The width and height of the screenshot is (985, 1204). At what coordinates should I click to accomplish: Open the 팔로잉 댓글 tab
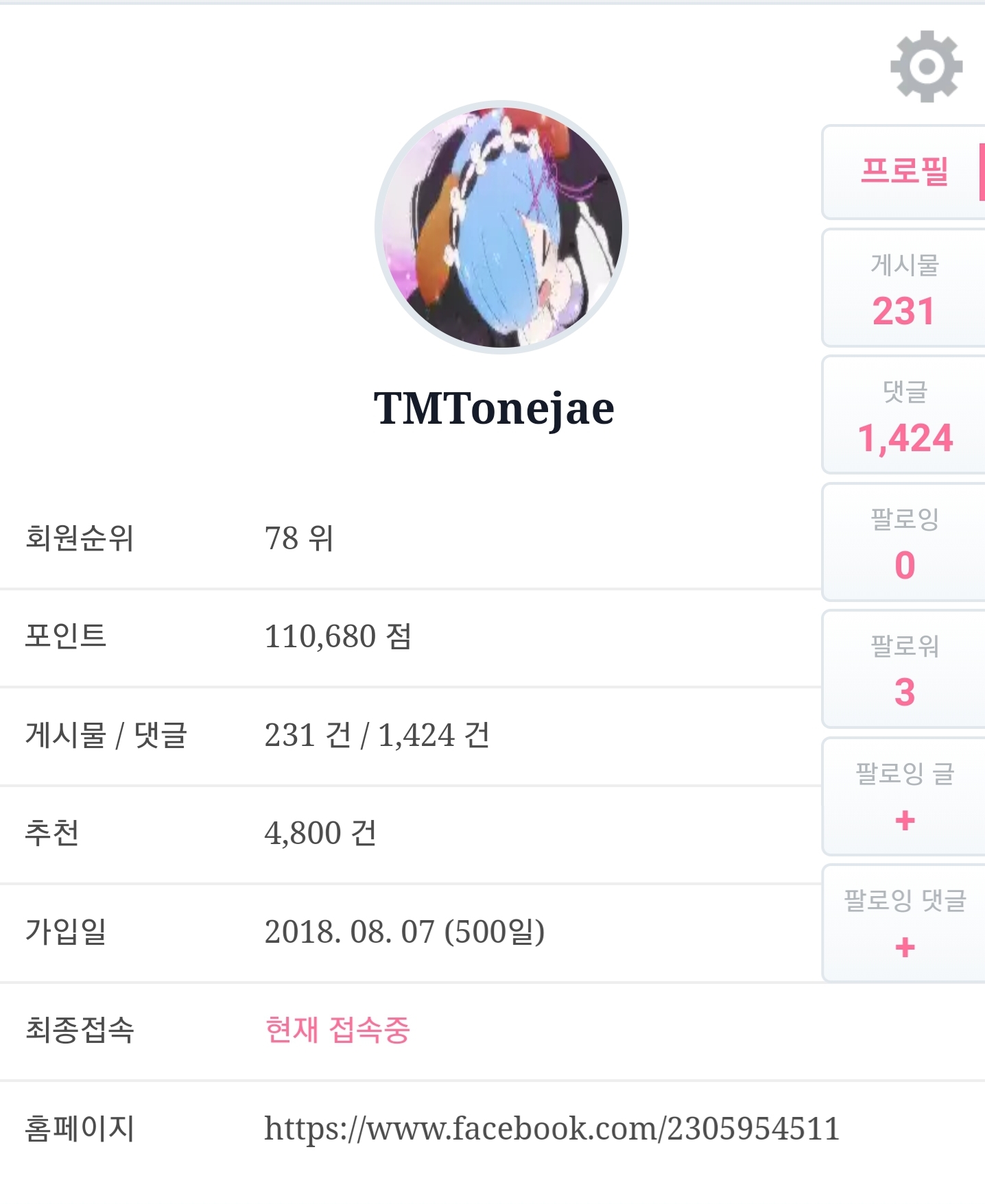pos(904,924)
